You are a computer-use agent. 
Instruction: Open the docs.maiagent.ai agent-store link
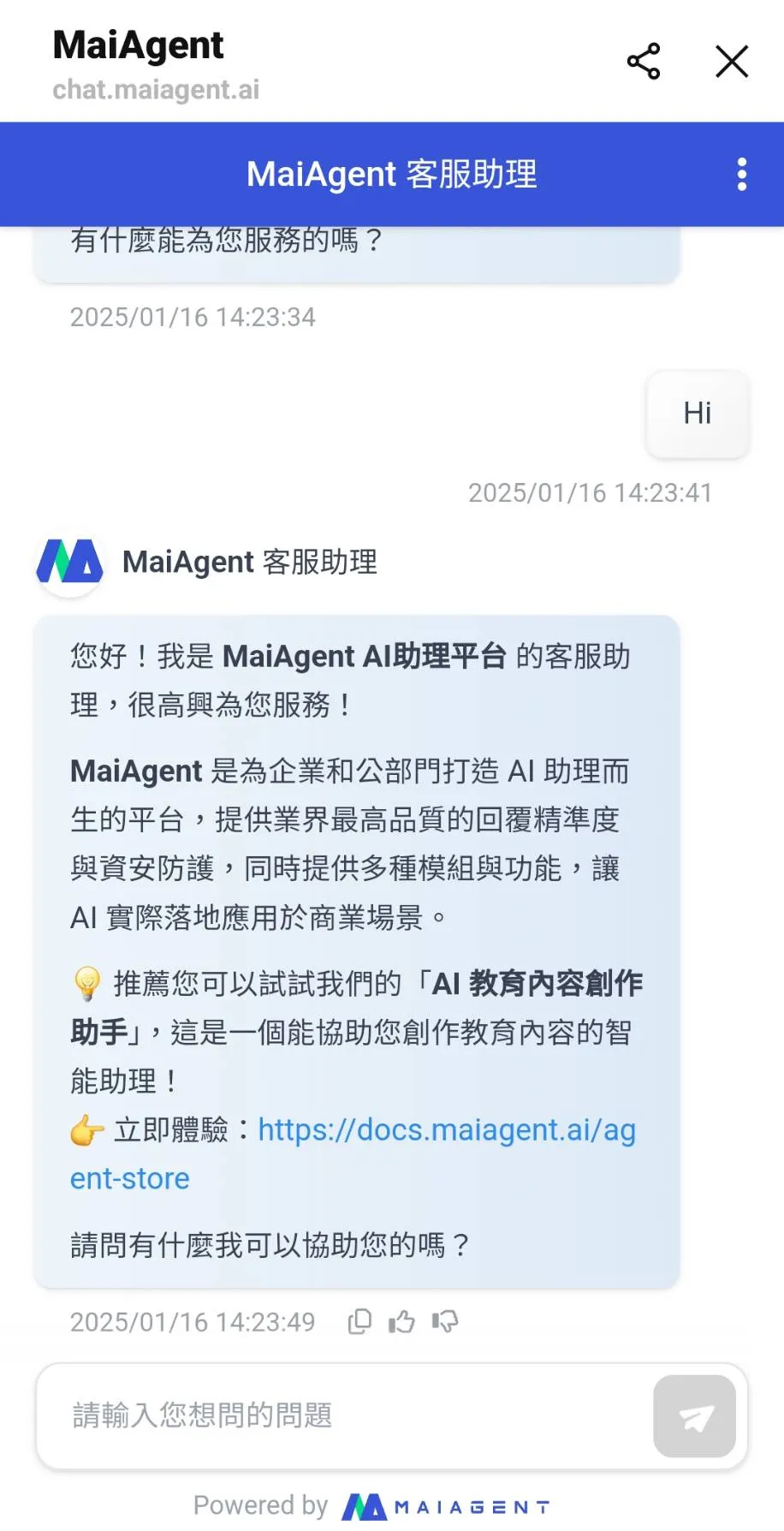coord(446,1130)
